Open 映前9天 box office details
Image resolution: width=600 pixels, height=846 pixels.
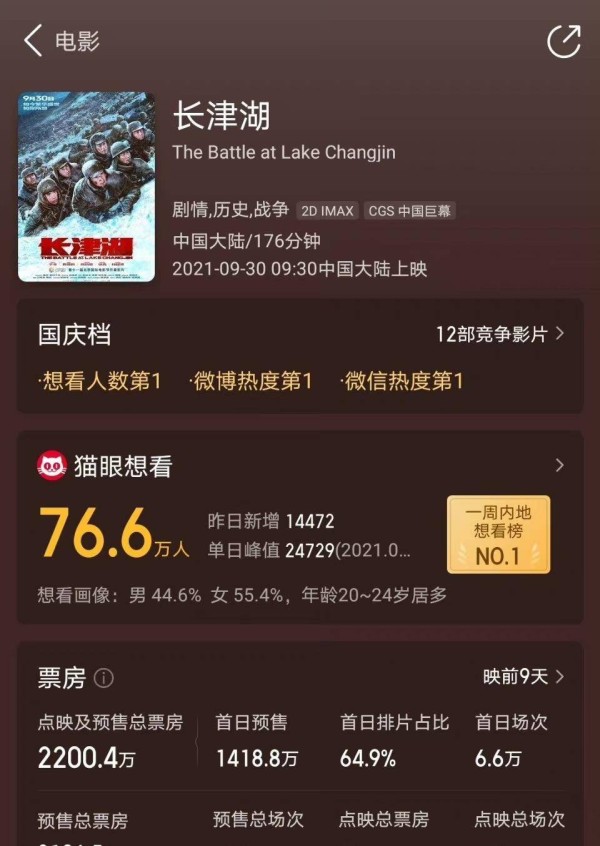point(523,677)
